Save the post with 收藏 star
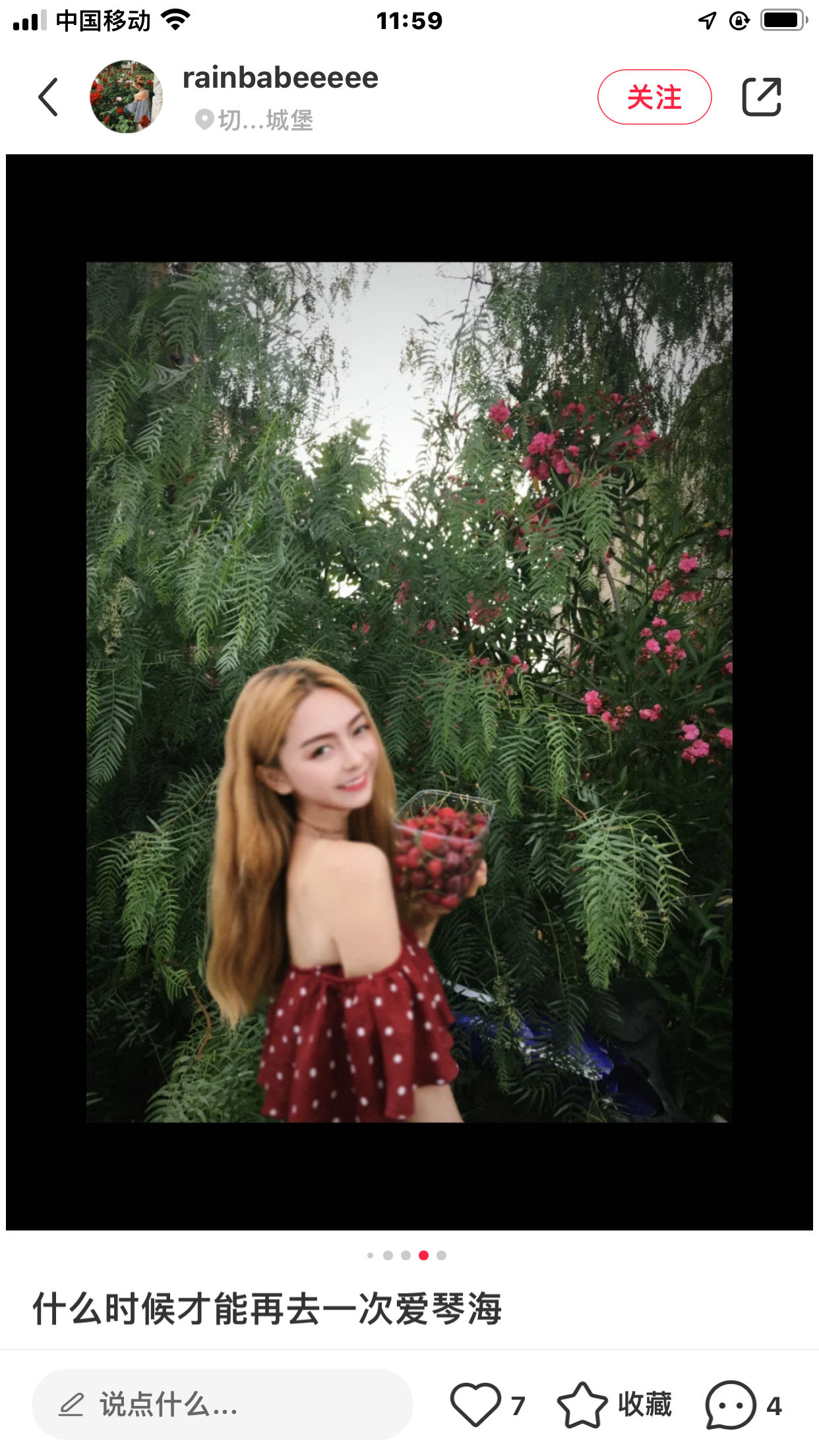This screenshot has width=819, height=1456. coord(583,1405)
